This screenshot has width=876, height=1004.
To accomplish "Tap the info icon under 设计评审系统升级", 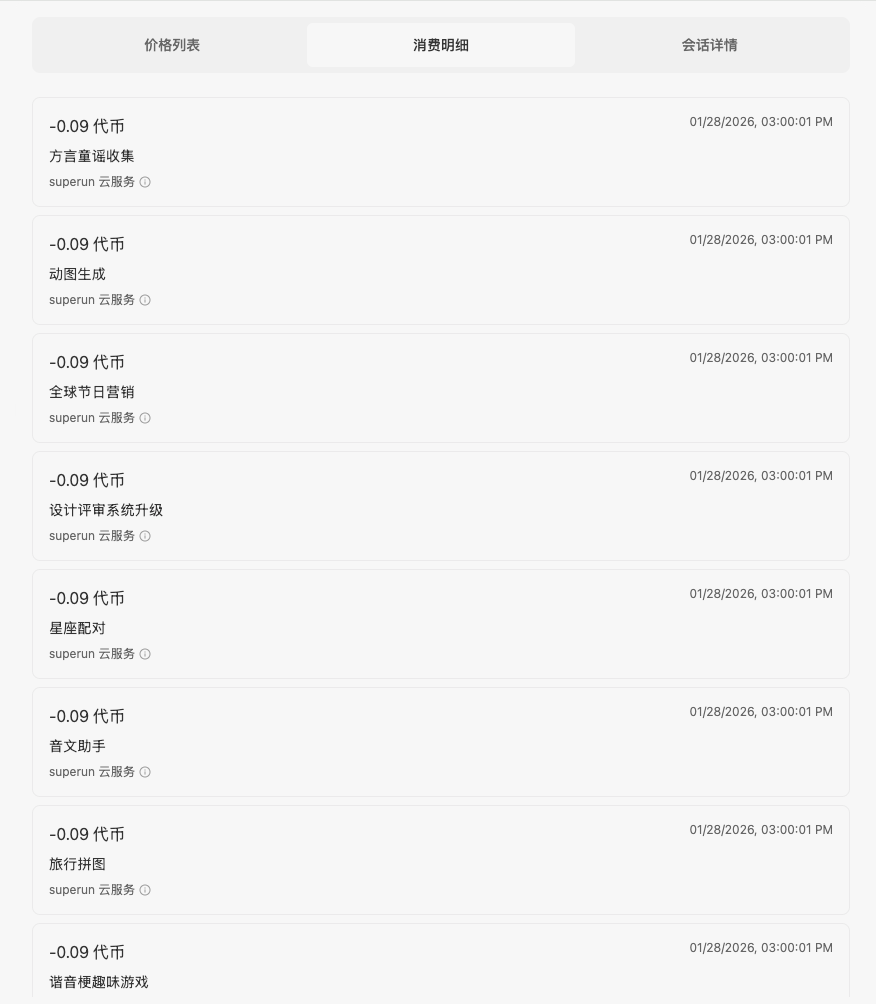I will (145, 536).
